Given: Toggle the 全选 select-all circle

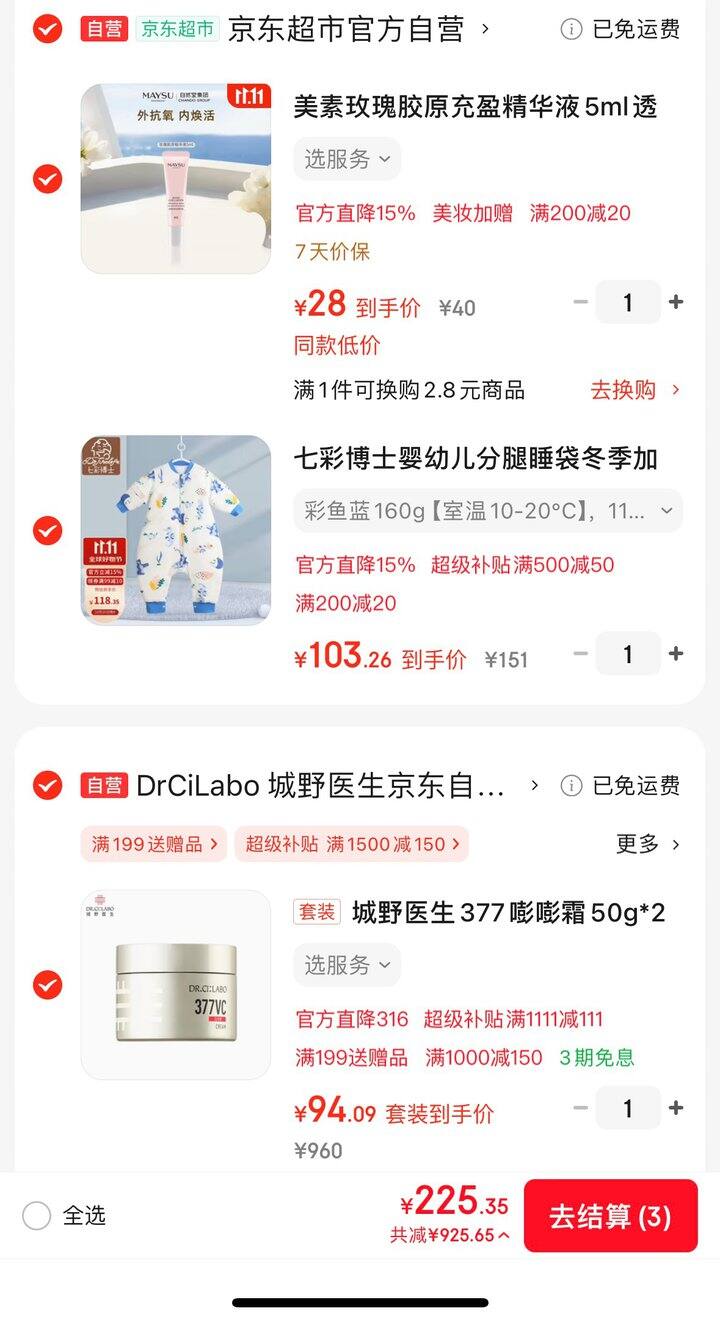Looking at the screenshot, I should (x=36, y=1215).
